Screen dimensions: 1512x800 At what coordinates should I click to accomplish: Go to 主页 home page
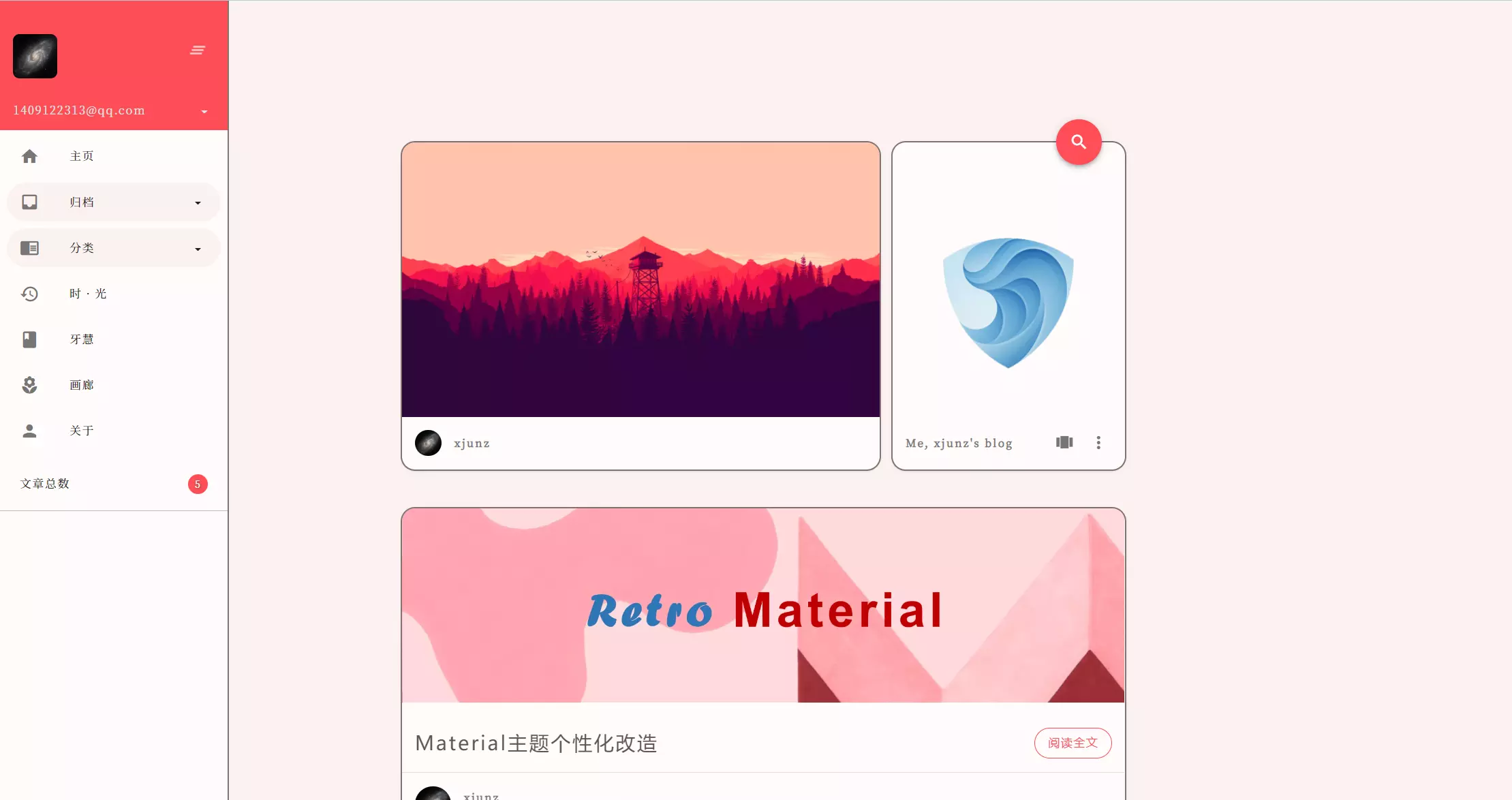[82, 156]
